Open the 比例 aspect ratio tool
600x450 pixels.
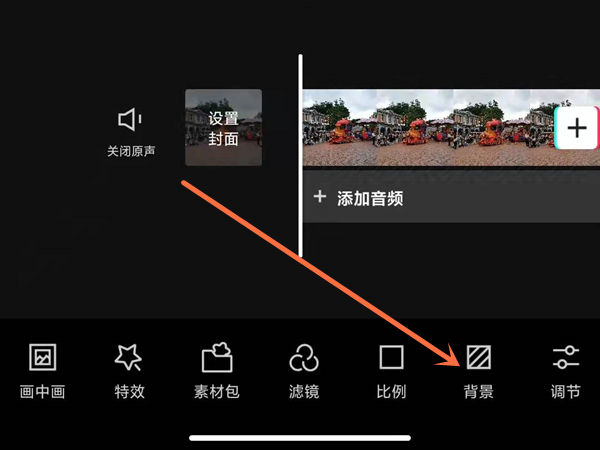tap(391, 370)
